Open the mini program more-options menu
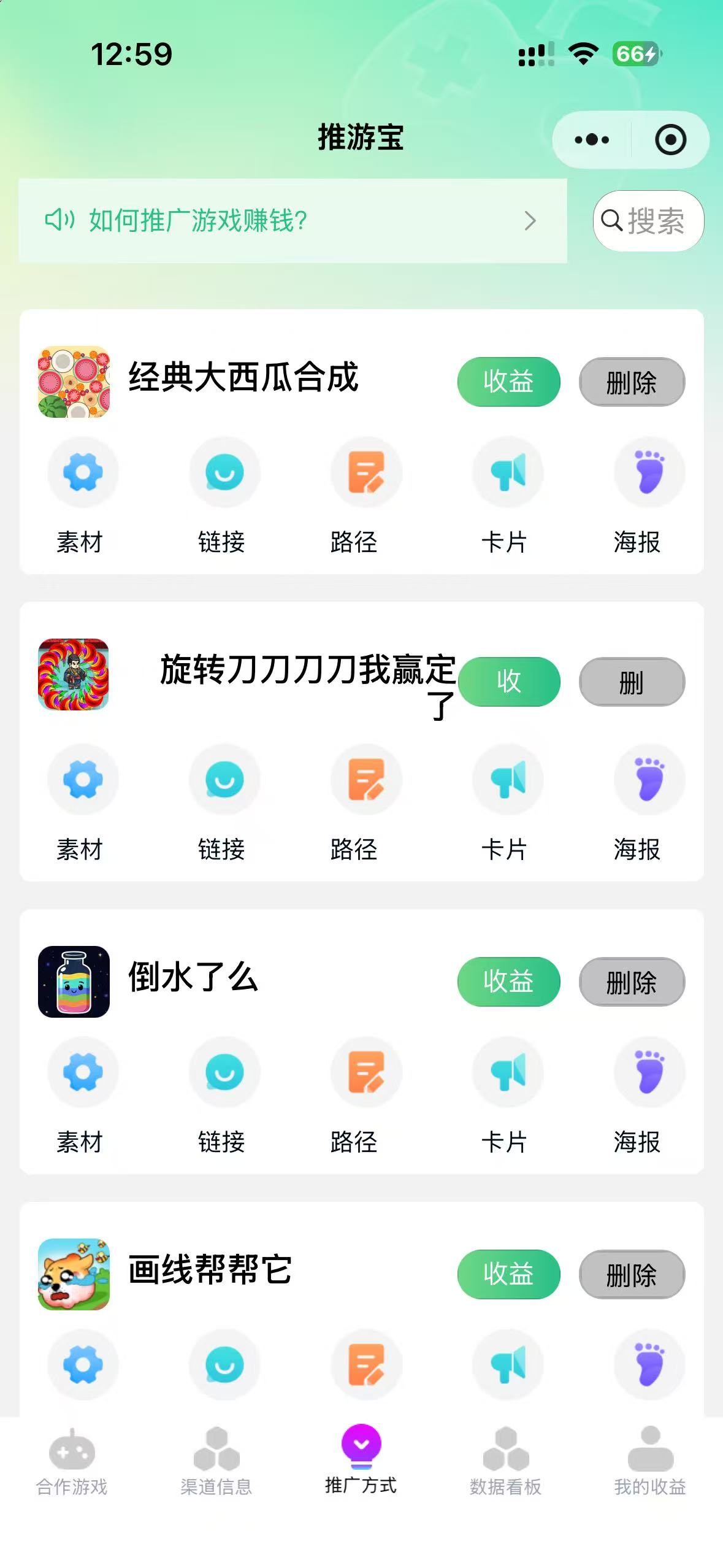 click(x=592, y=140)
